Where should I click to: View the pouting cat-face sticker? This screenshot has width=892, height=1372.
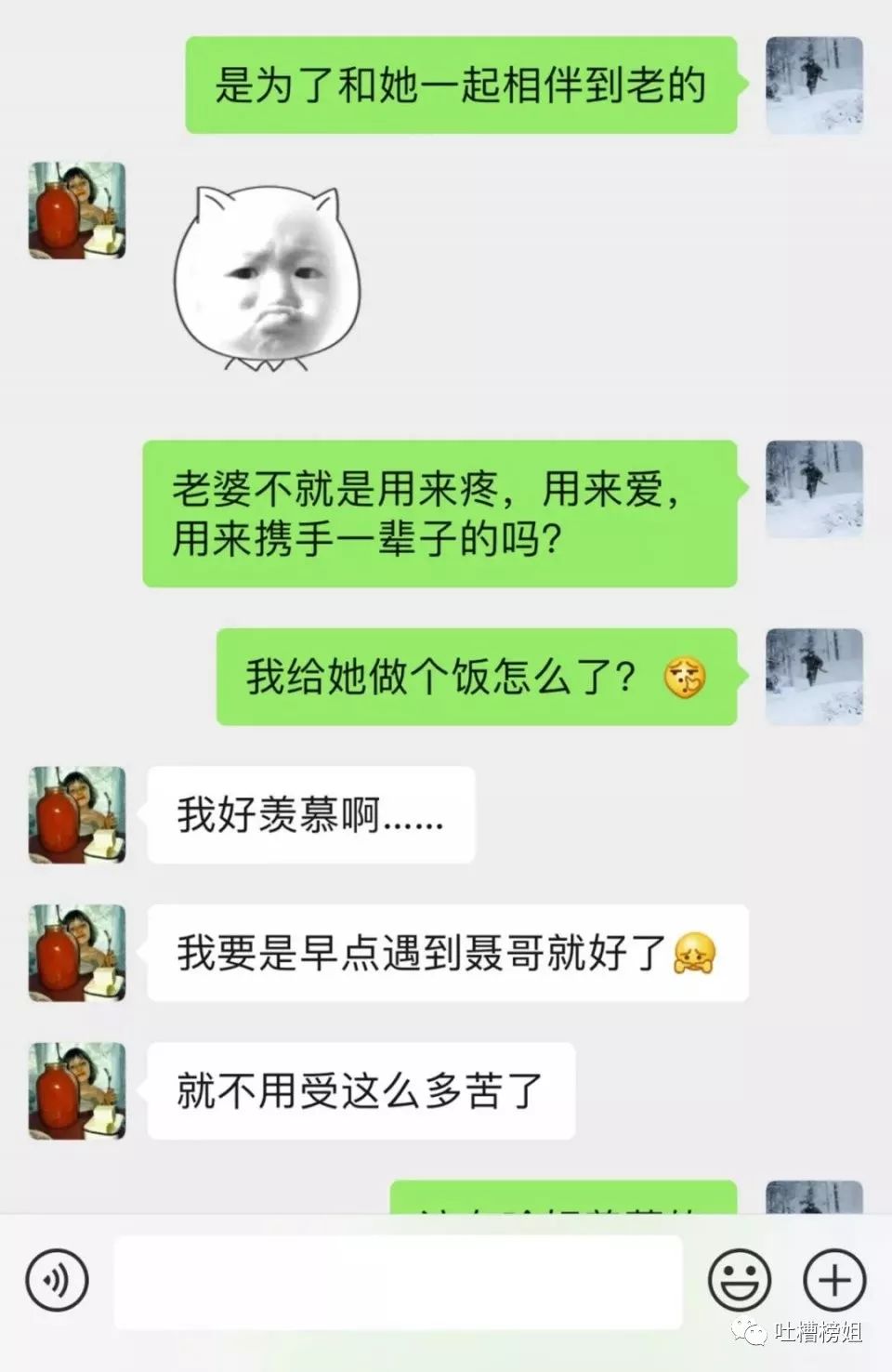click(x=268, y=278)
